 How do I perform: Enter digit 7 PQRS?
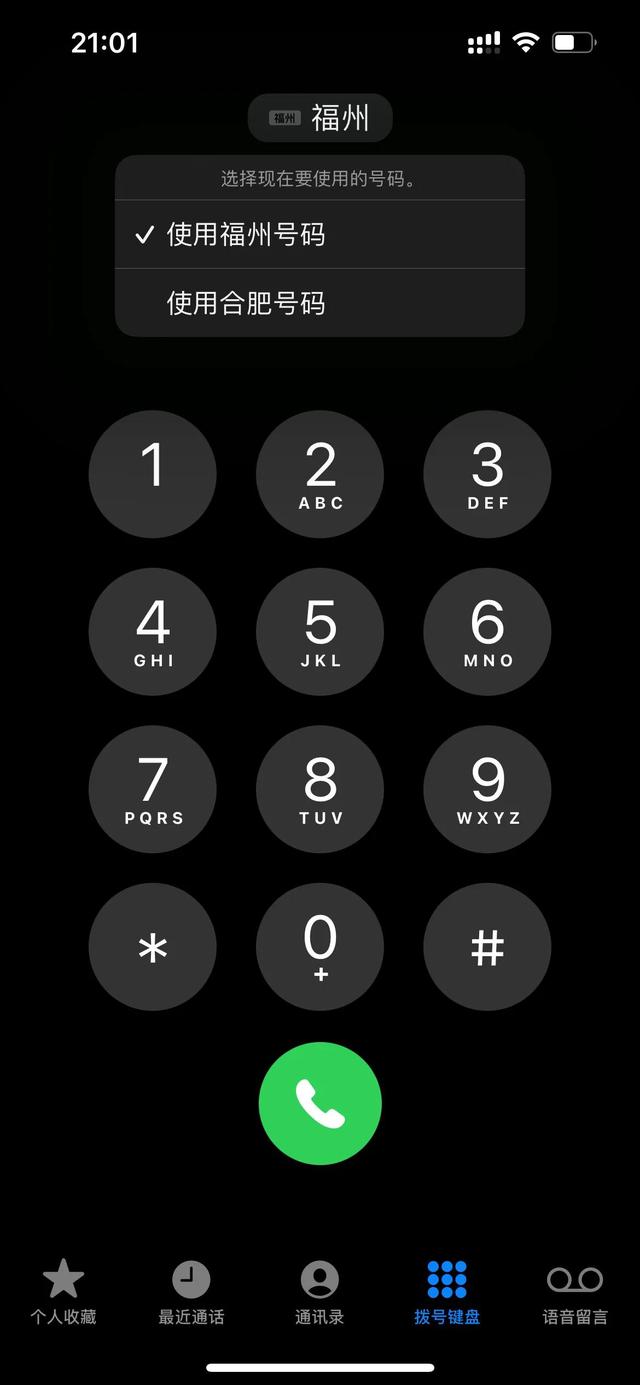152,789
